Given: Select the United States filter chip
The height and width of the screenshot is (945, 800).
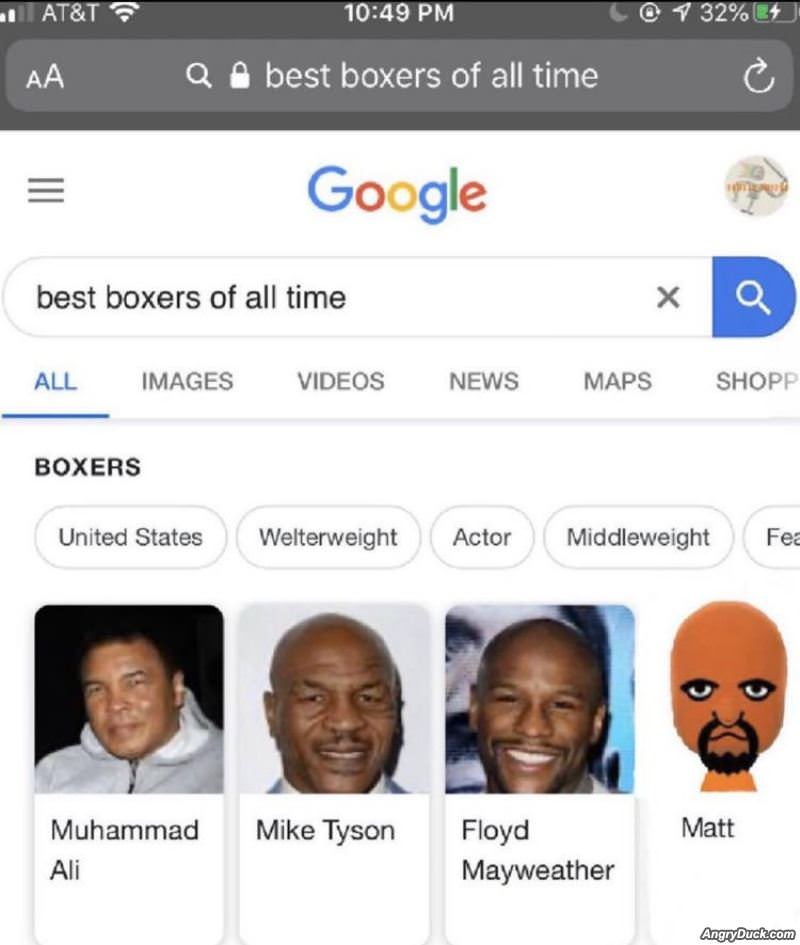Looking at the screenshot, I should click(x=130, y=537).
